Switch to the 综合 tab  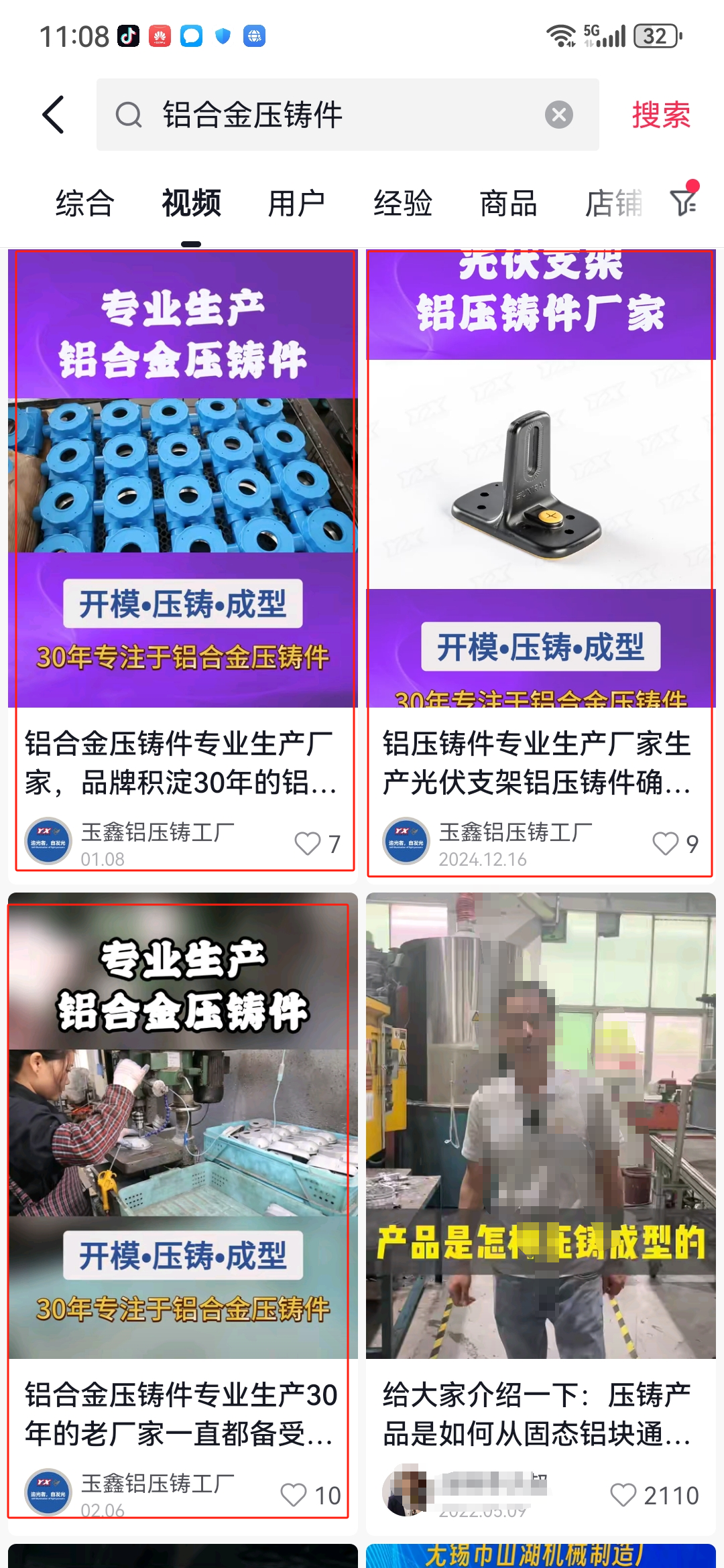pyautogui.click(x=85, y=203)
